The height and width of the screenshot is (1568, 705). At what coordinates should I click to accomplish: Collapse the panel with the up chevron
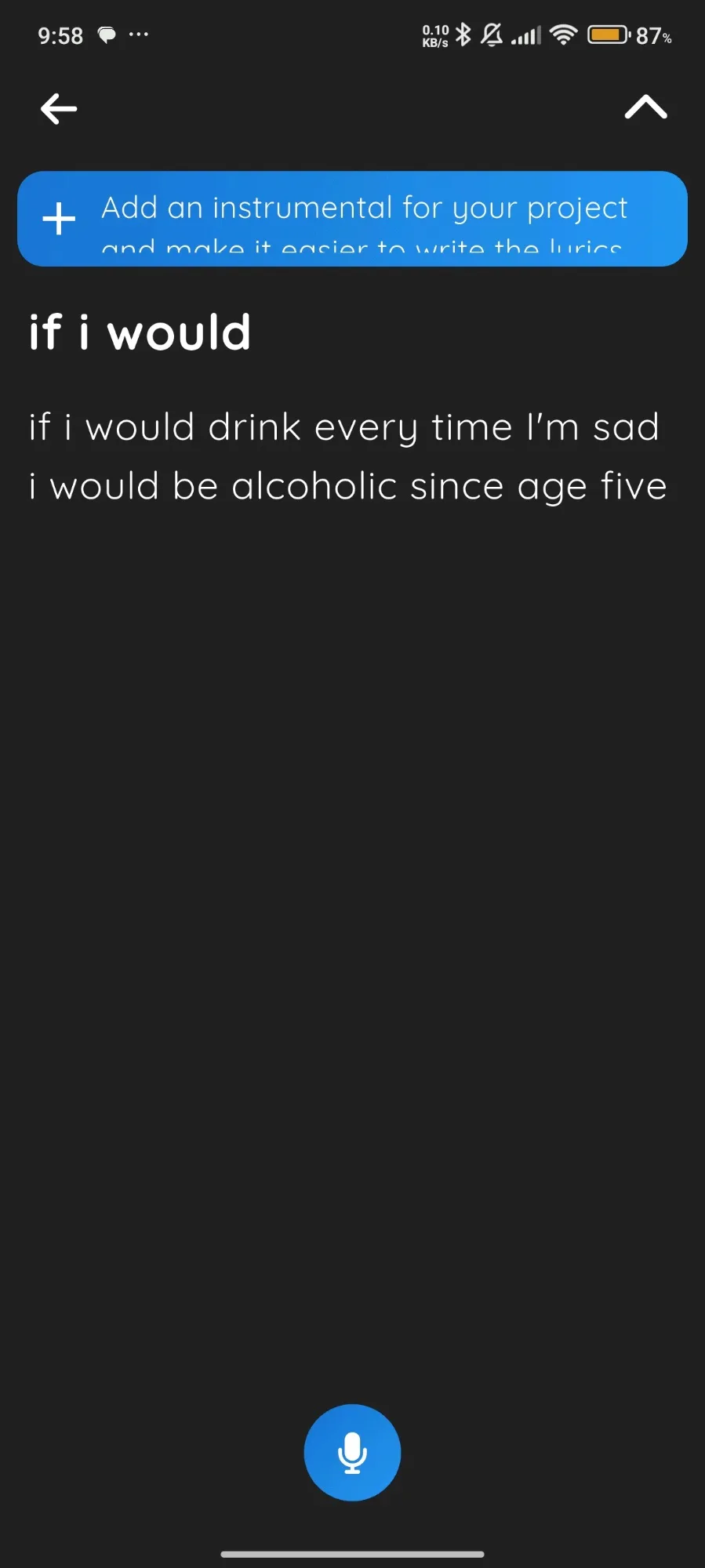[645, 107]
